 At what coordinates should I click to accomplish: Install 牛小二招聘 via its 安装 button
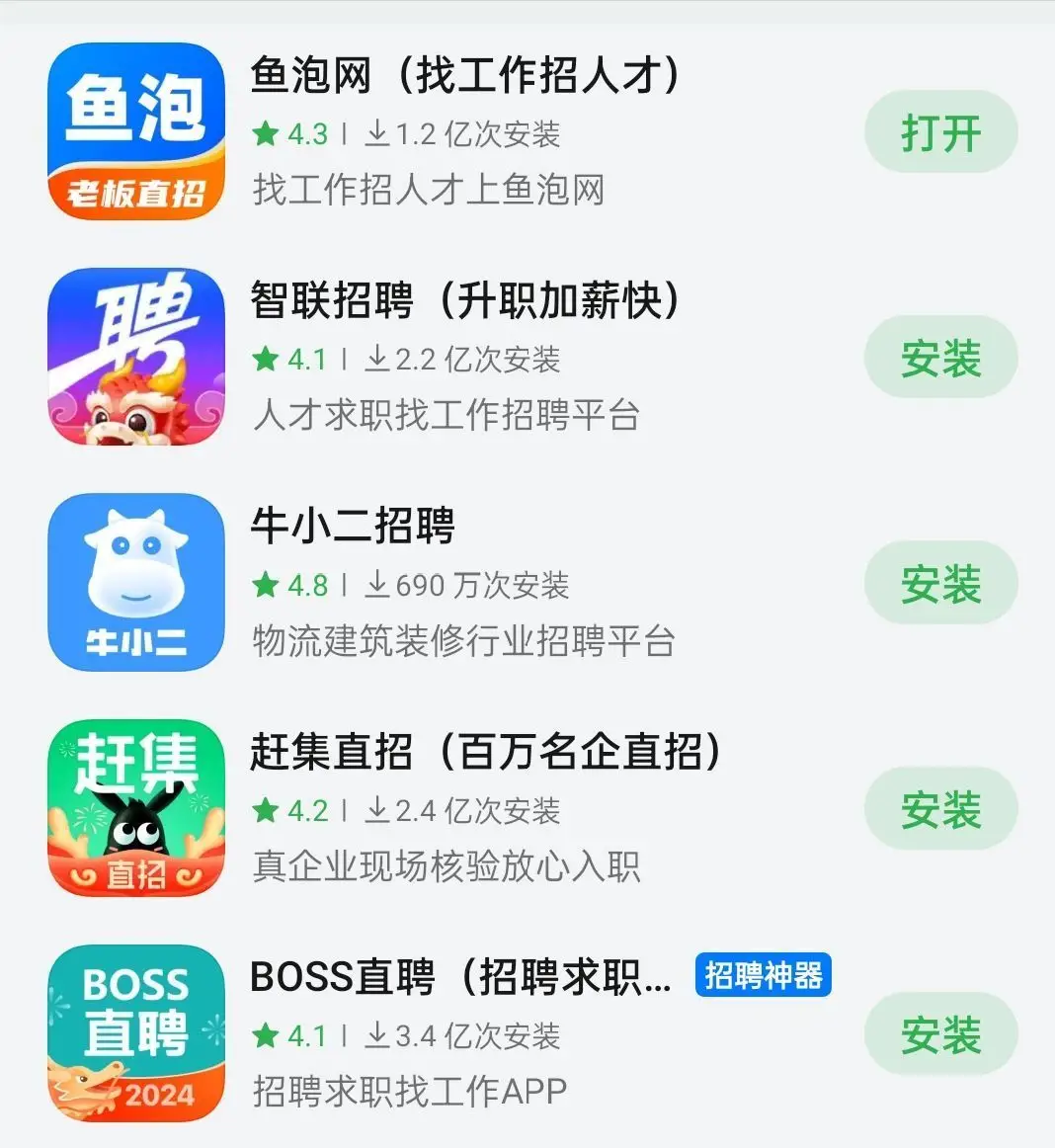pos(940,583)
